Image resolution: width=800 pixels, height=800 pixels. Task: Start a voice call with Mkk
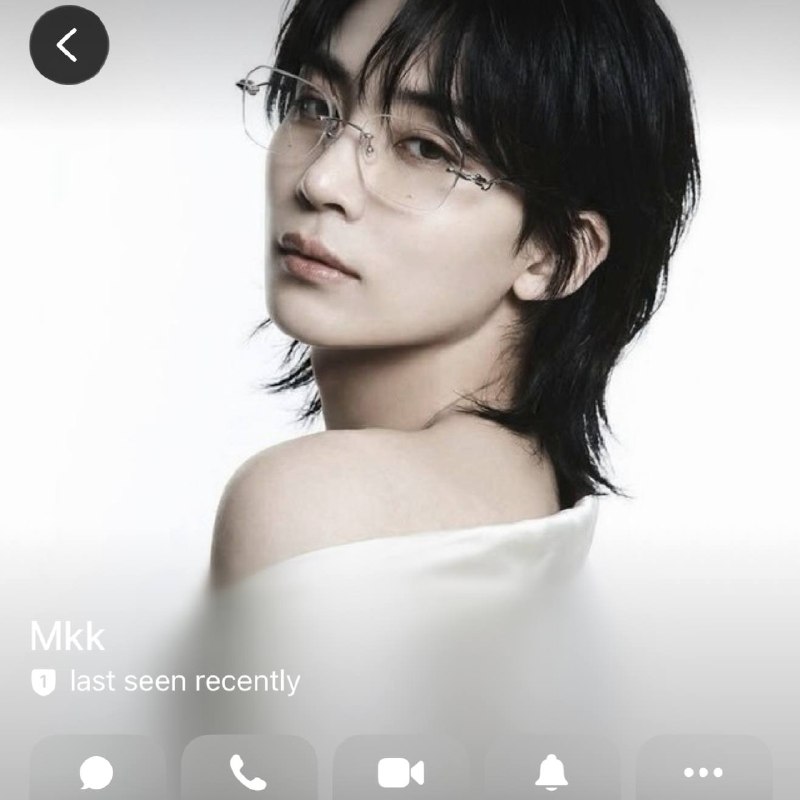248,768
